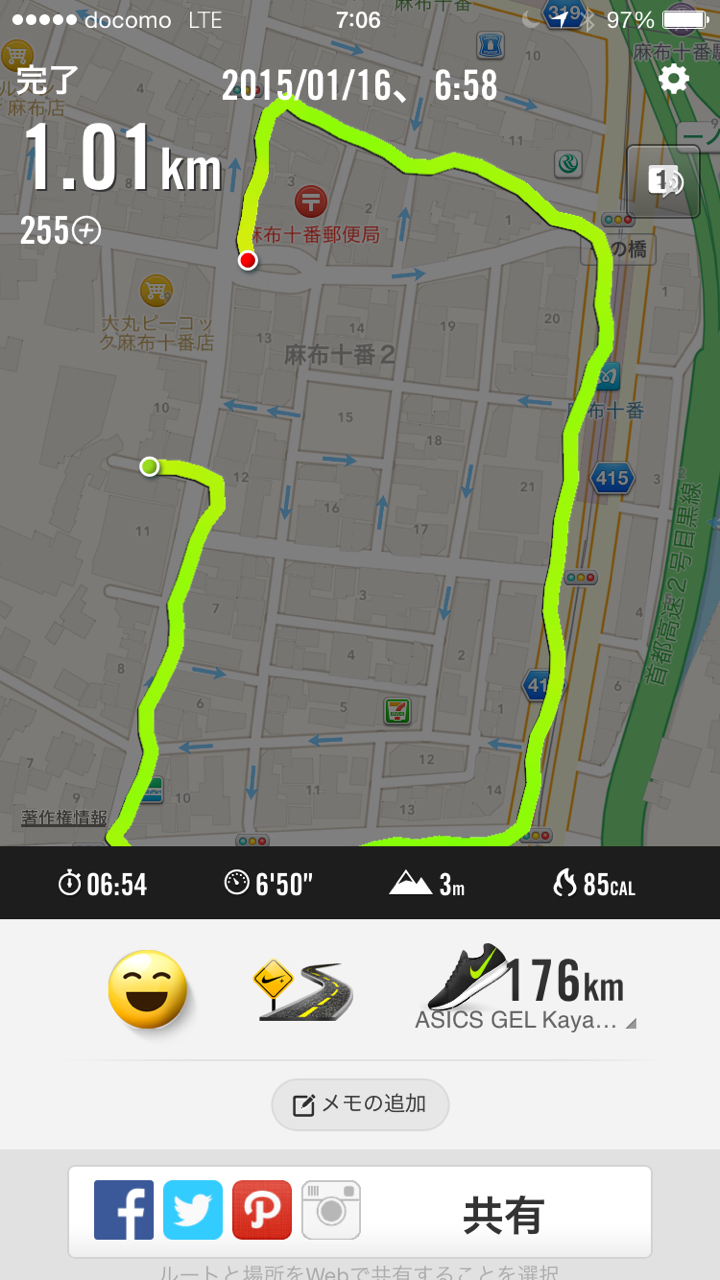The height and width of the screenshot is (1280, 720).
Task: Share the run to Facebook
Action: click(x=124, y=1210)
